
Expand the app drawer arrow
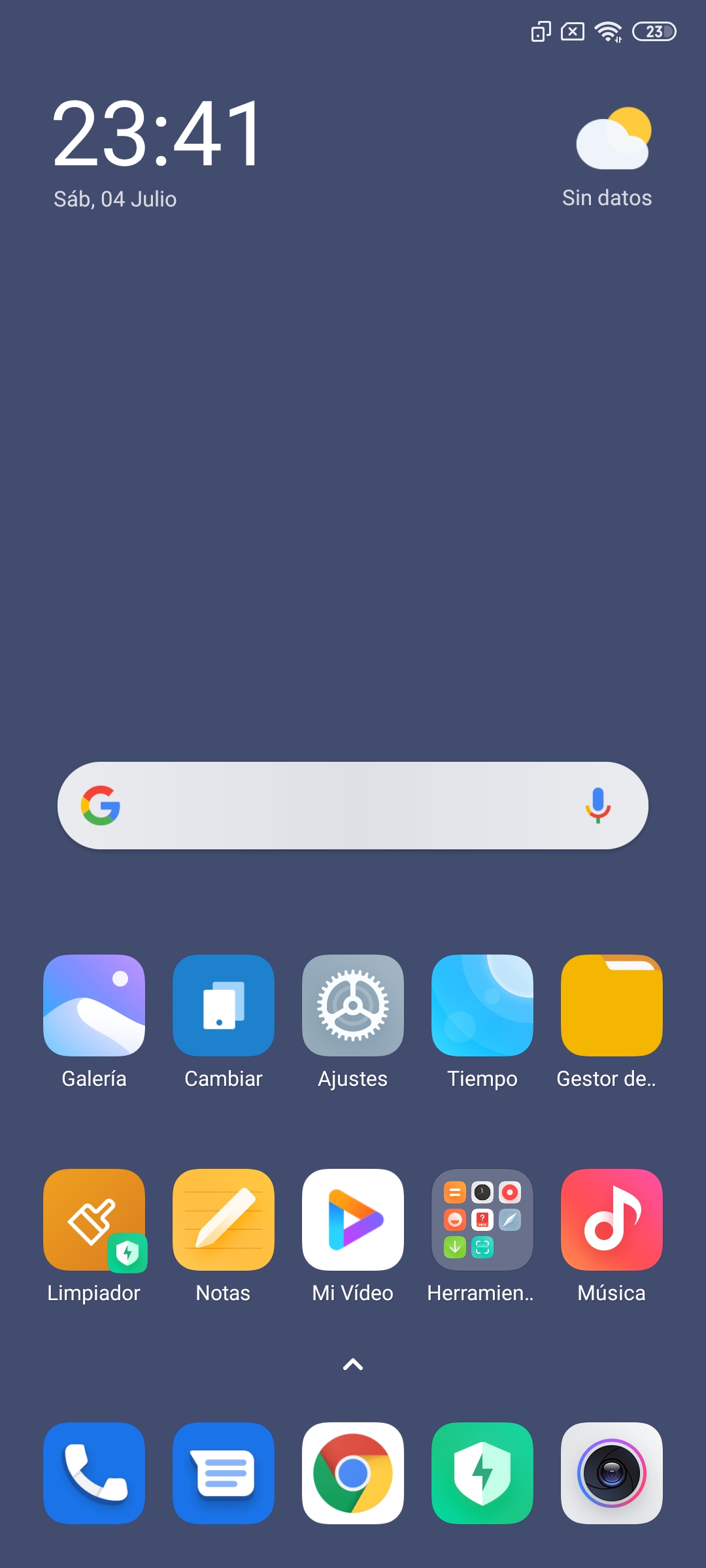(x=353, y=1364)
